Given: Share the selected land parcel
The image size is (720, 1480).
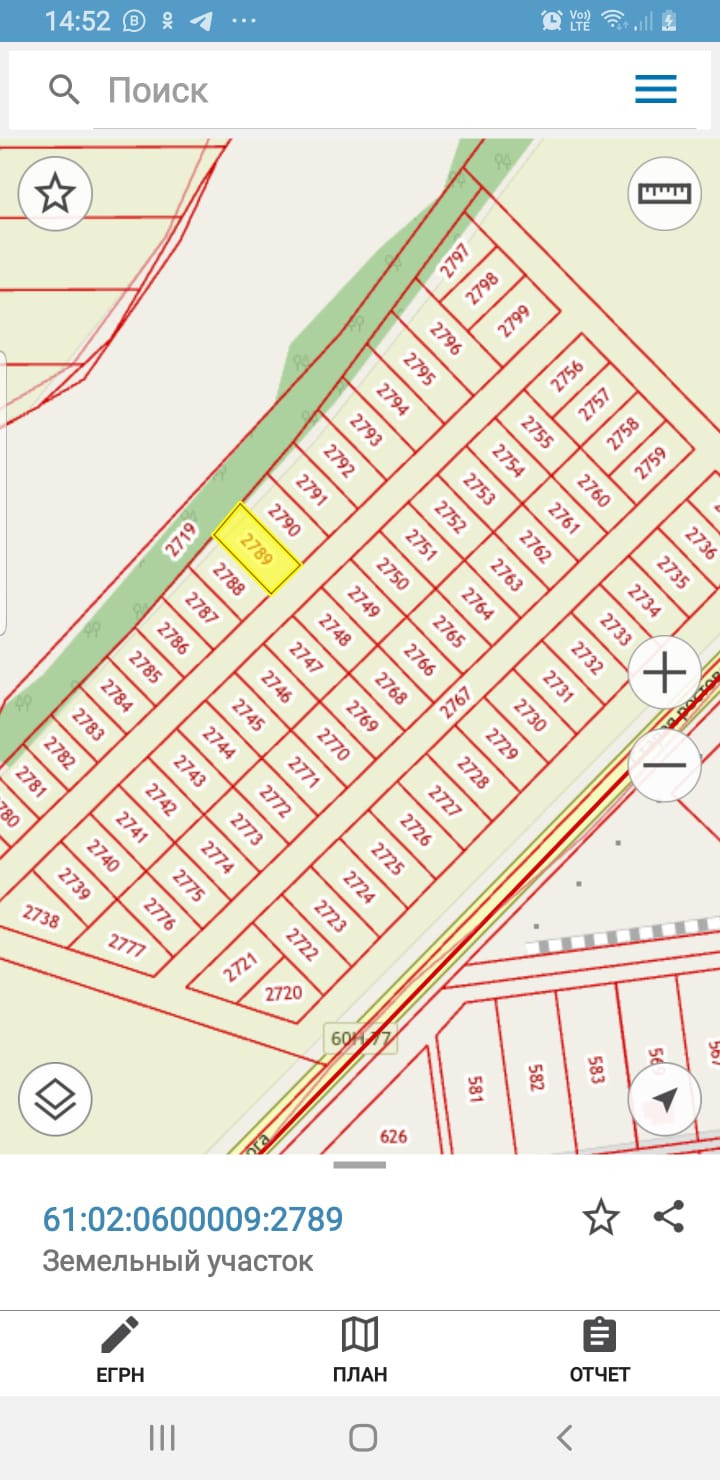Looking at the screenshot, I should coord(668,1217).
